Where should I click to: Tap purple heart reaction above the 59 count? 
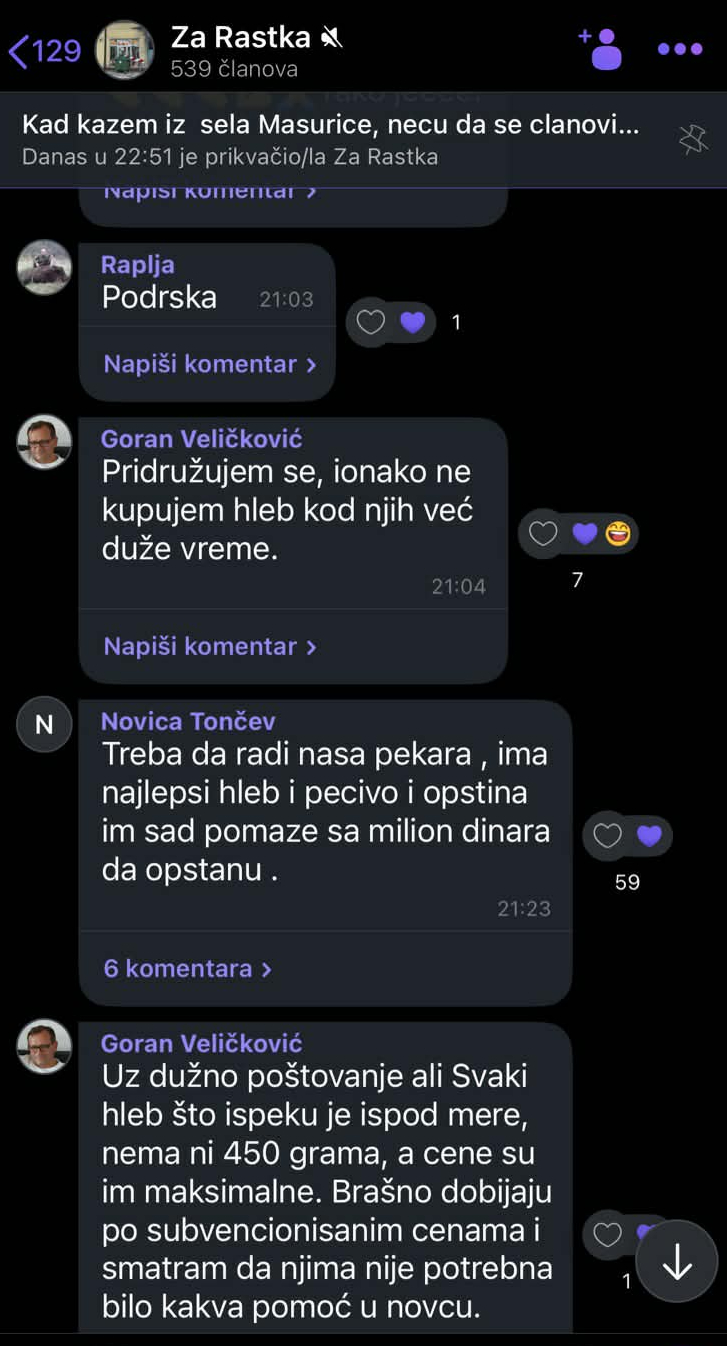tap(649, 835)
